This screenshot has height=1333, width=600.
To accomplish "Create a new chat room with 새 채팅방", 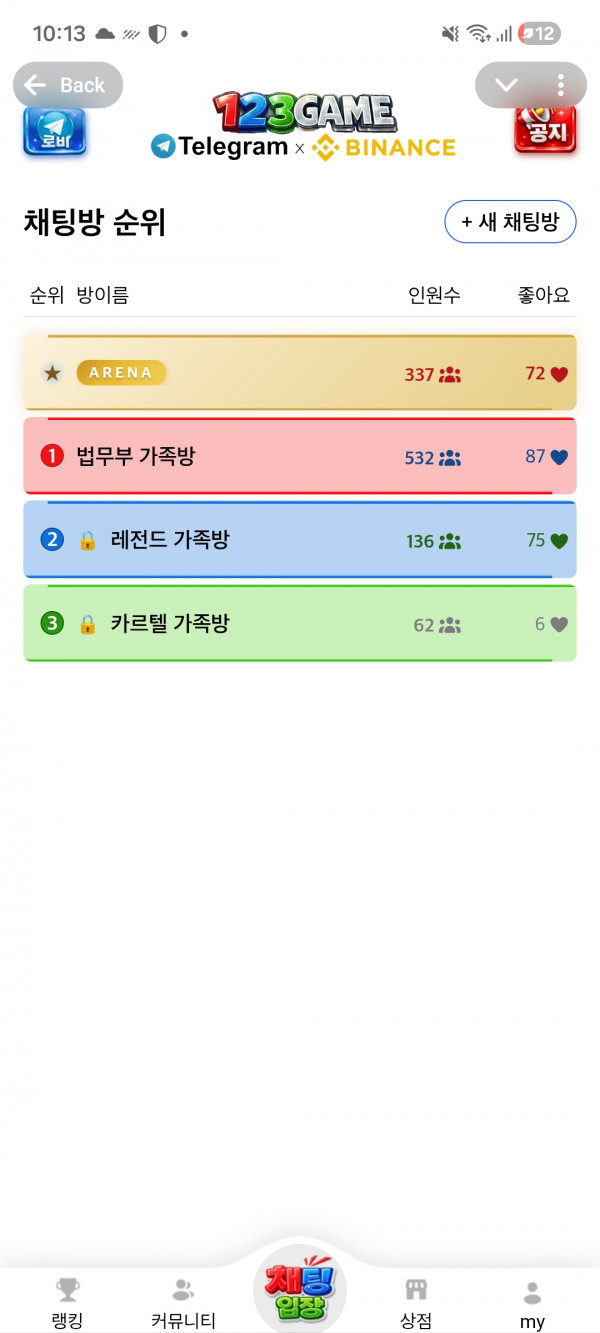I will (510, 222).
